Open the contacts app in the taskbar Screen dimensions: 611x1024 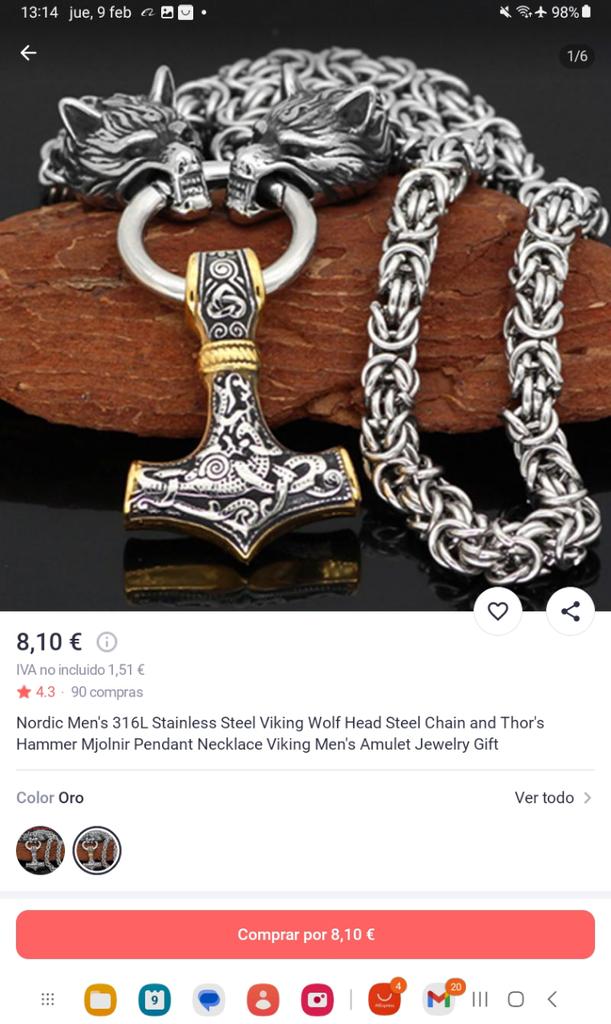263,999
